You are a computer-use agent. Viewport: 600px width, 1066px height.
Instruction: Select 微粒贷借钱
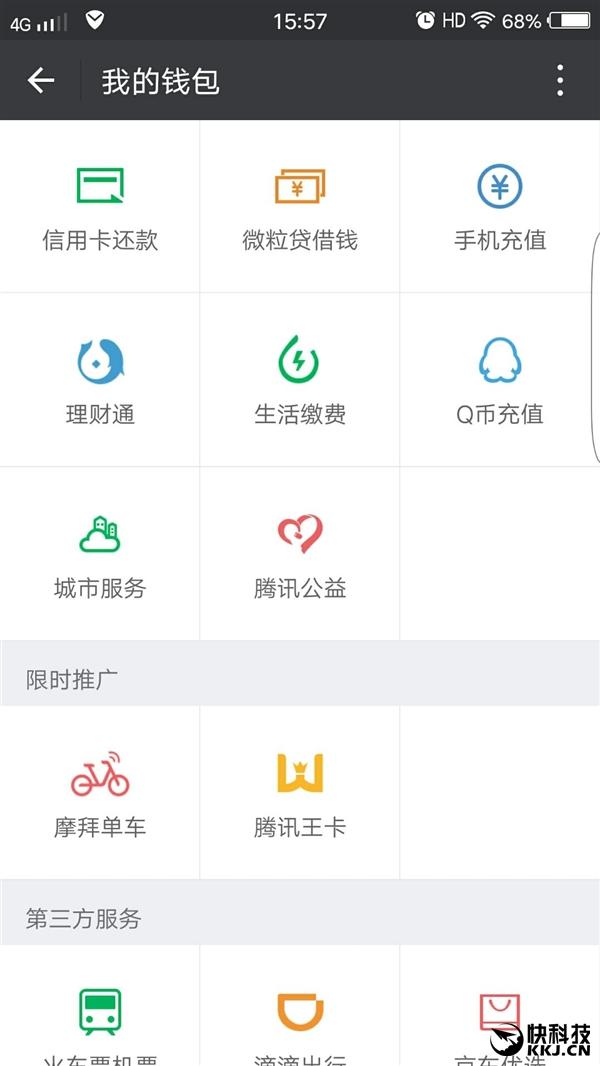click(300, 207)
